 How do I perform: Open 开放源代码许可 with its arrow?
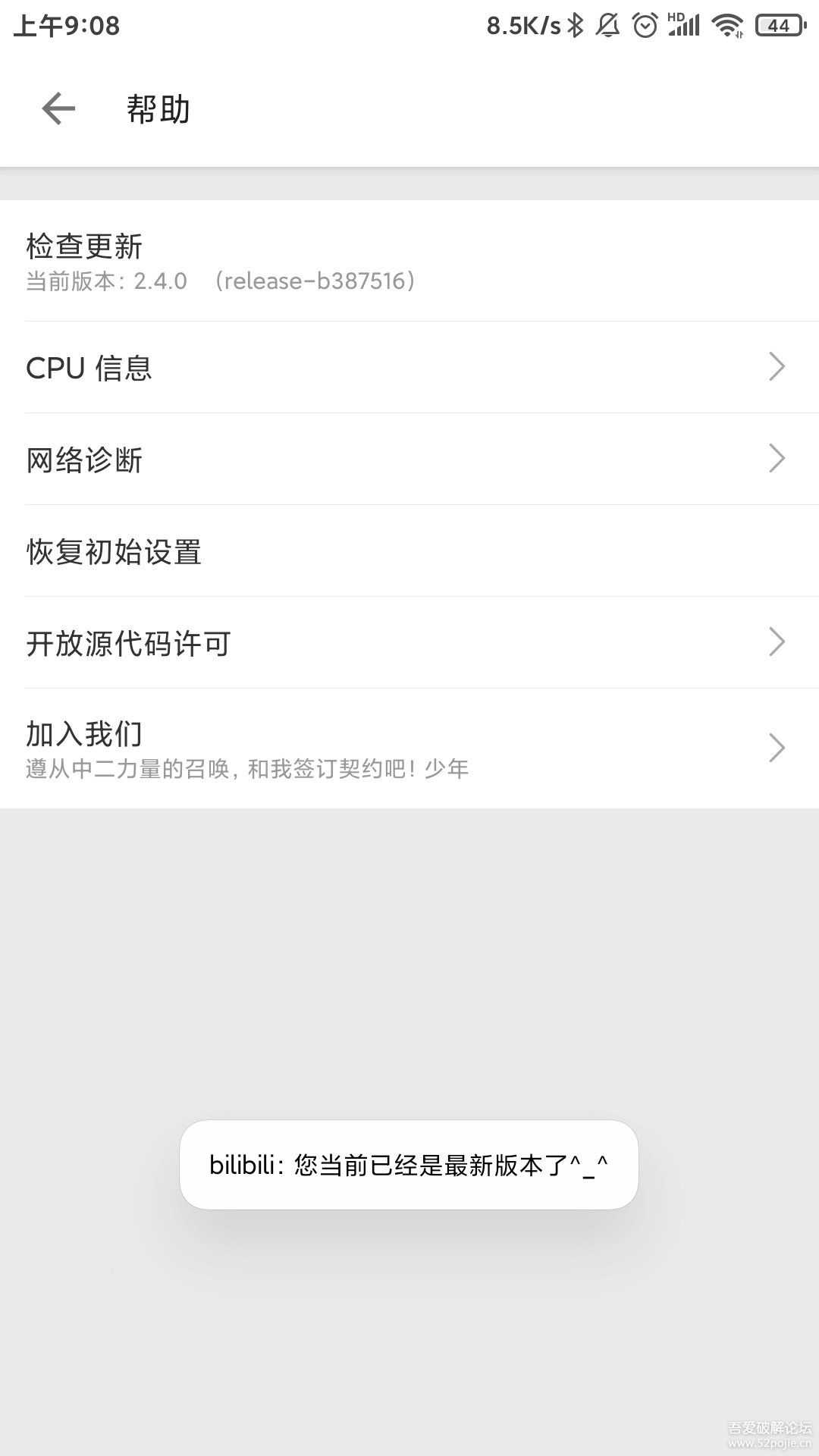(776, 642)
